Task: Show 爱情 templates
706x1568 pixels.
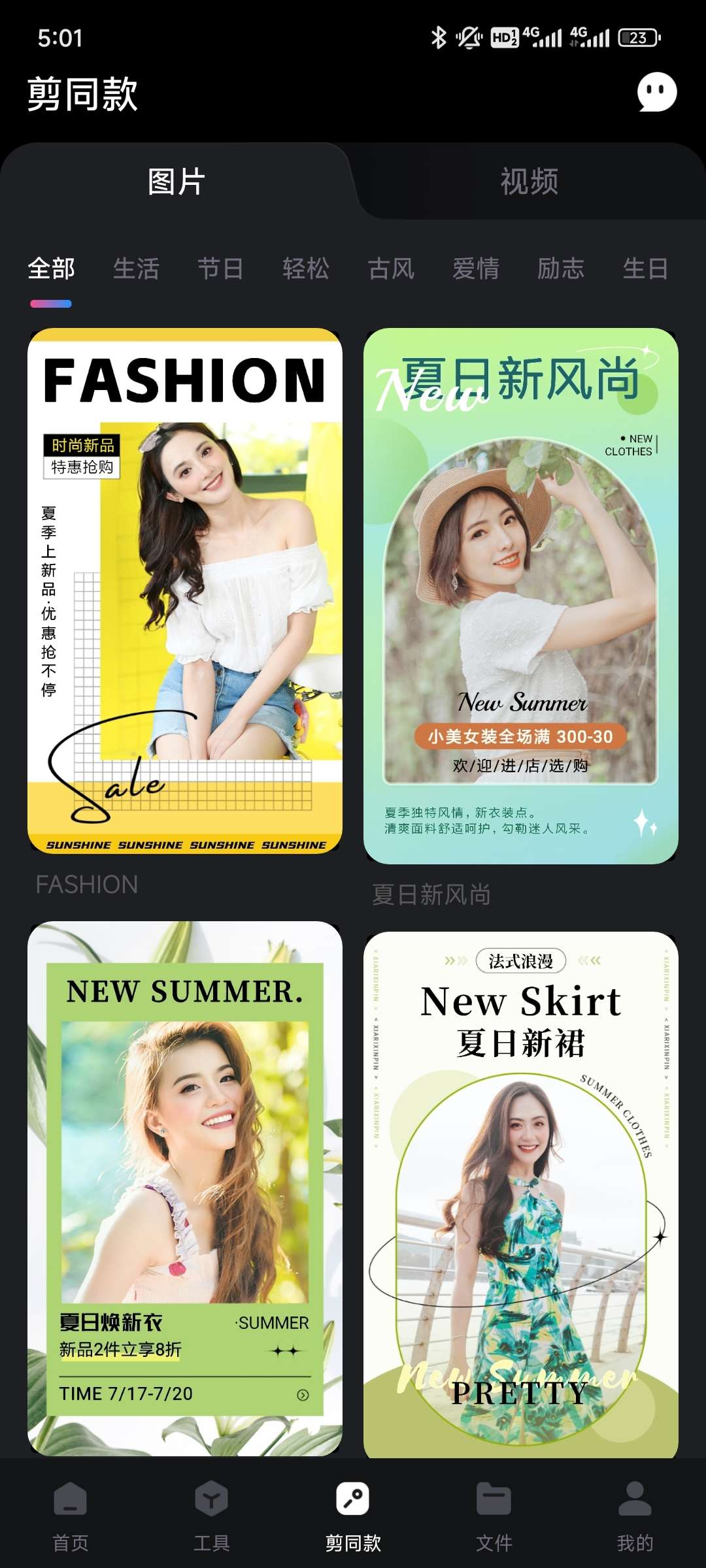Action: pyautogui.click(x=476, y=269)
